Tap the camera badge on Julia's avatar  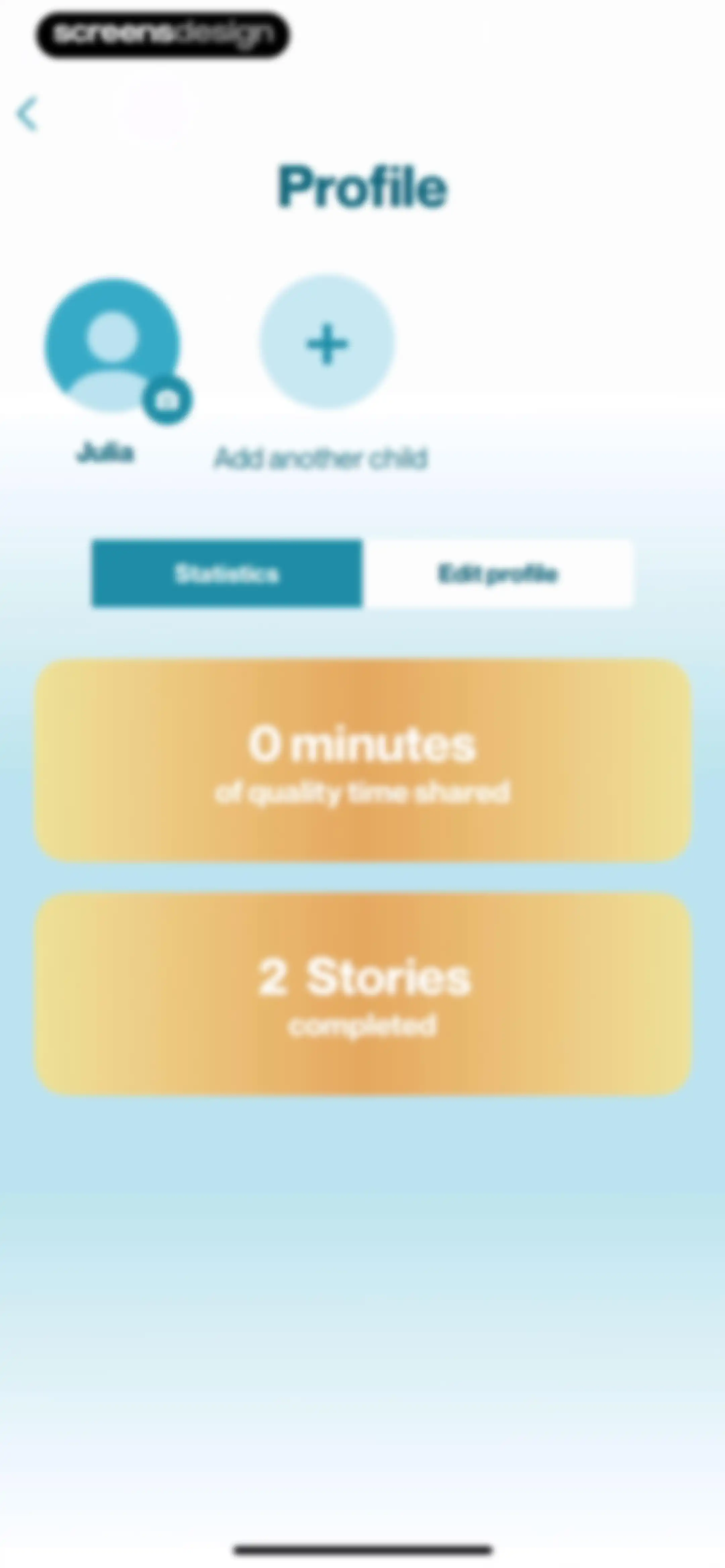[167, 400]
